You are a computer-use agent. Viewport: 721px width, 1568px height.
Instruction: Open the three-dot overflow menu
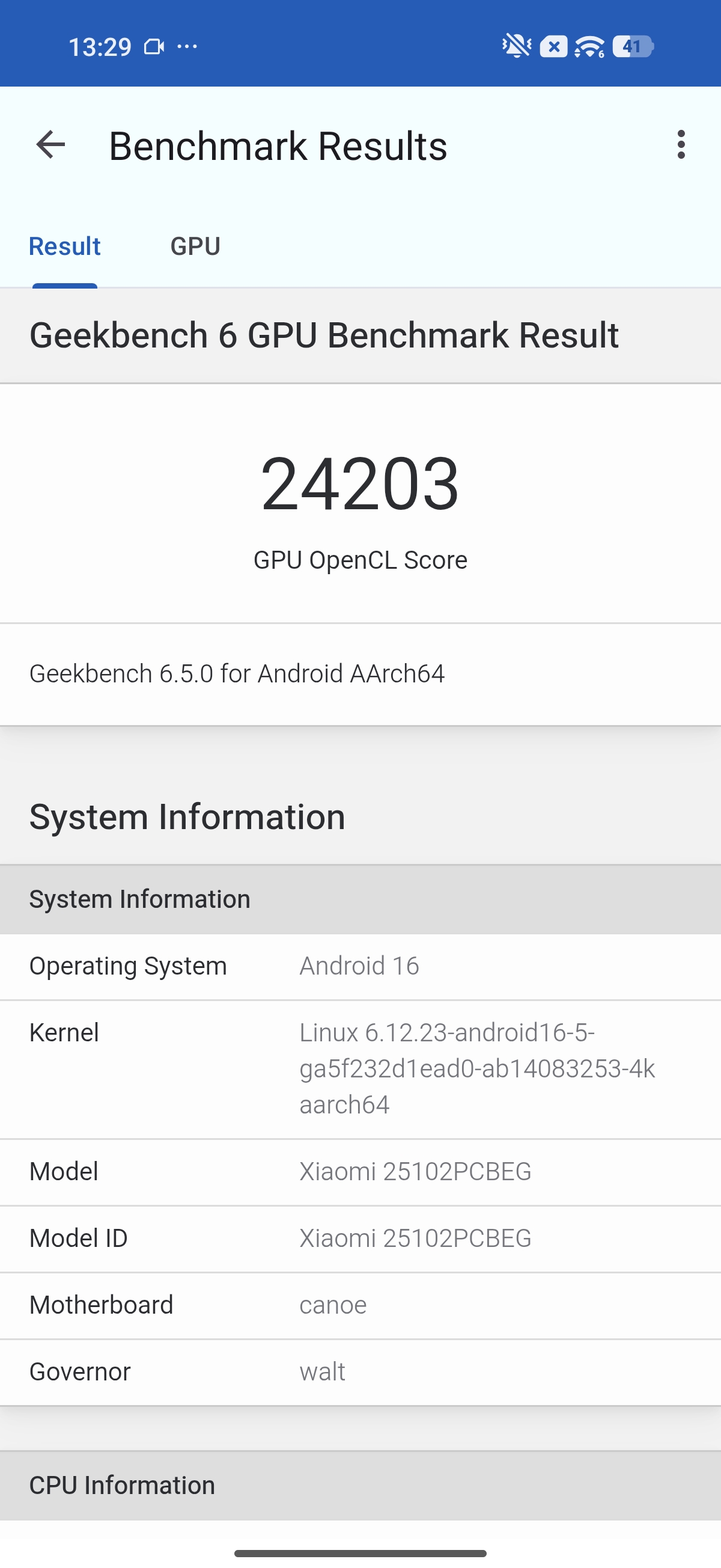point(681,145)
